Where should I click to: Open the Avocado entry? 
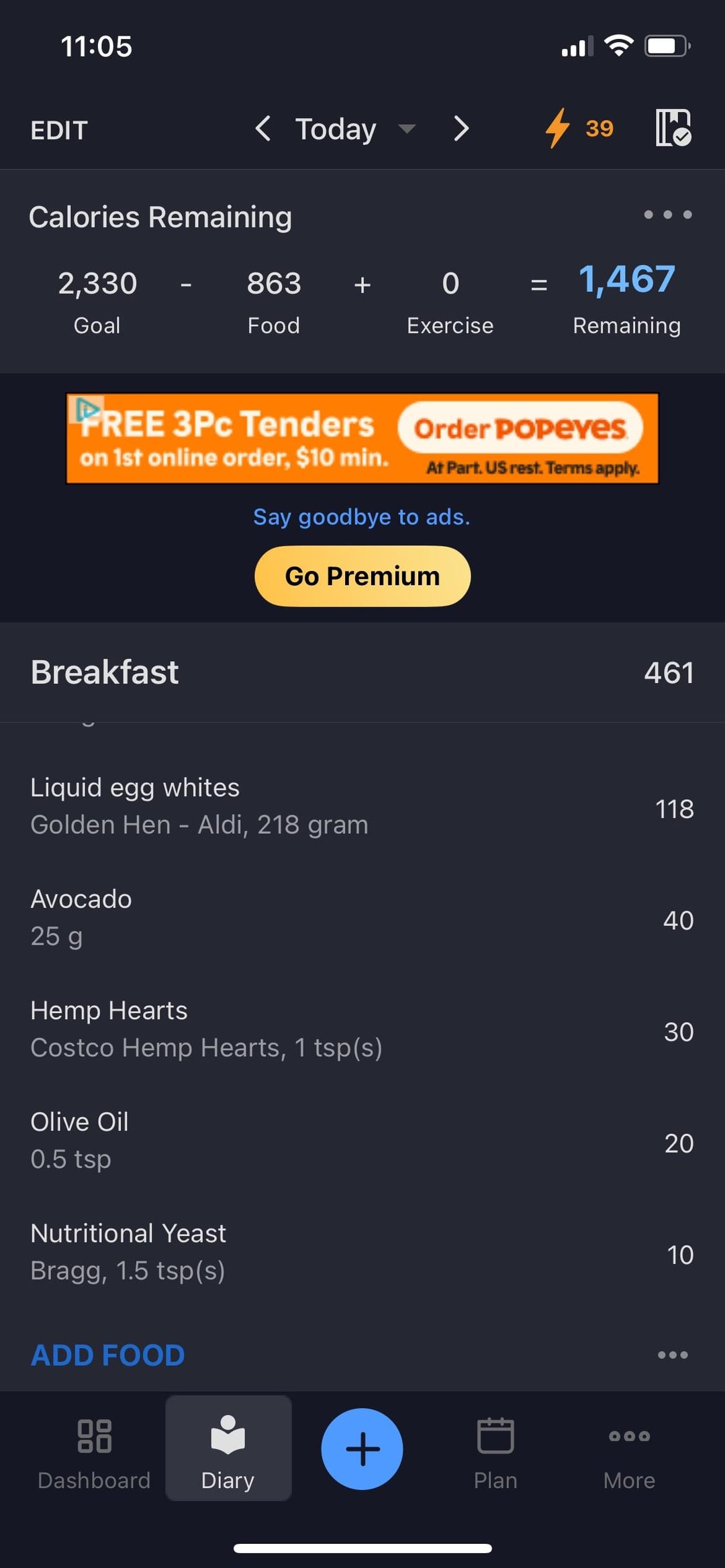point(362,918)
